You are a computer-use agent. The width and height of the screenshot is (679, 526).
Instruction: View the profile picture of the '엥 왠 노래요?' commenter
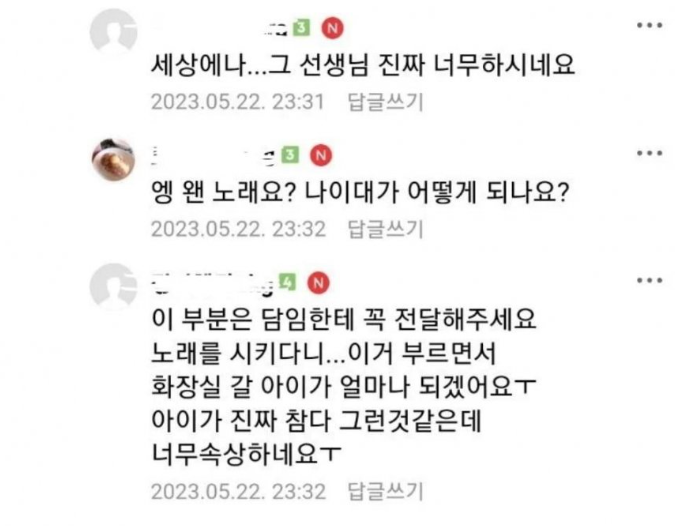click(112, 158)
